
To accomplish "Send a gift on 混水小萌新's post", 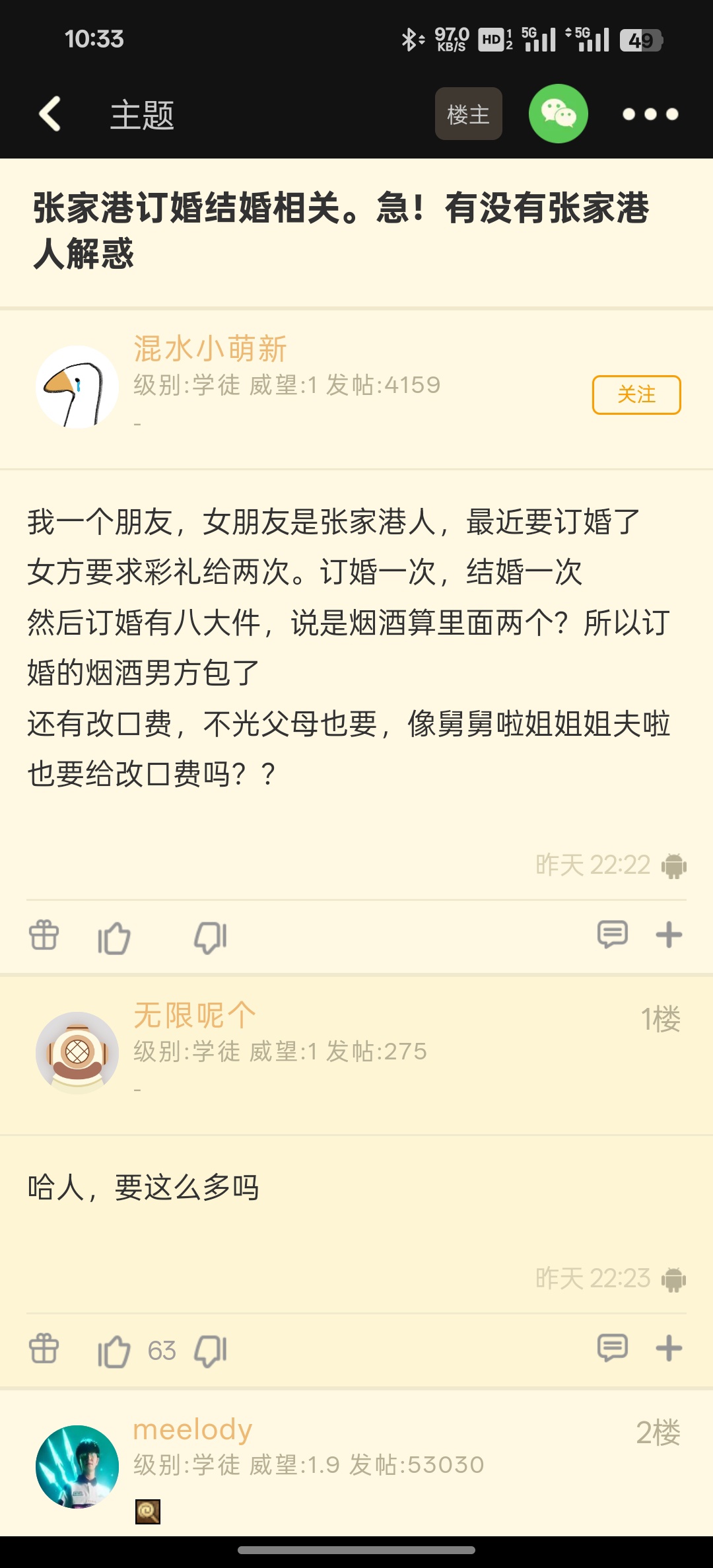I will coord(44,935).
